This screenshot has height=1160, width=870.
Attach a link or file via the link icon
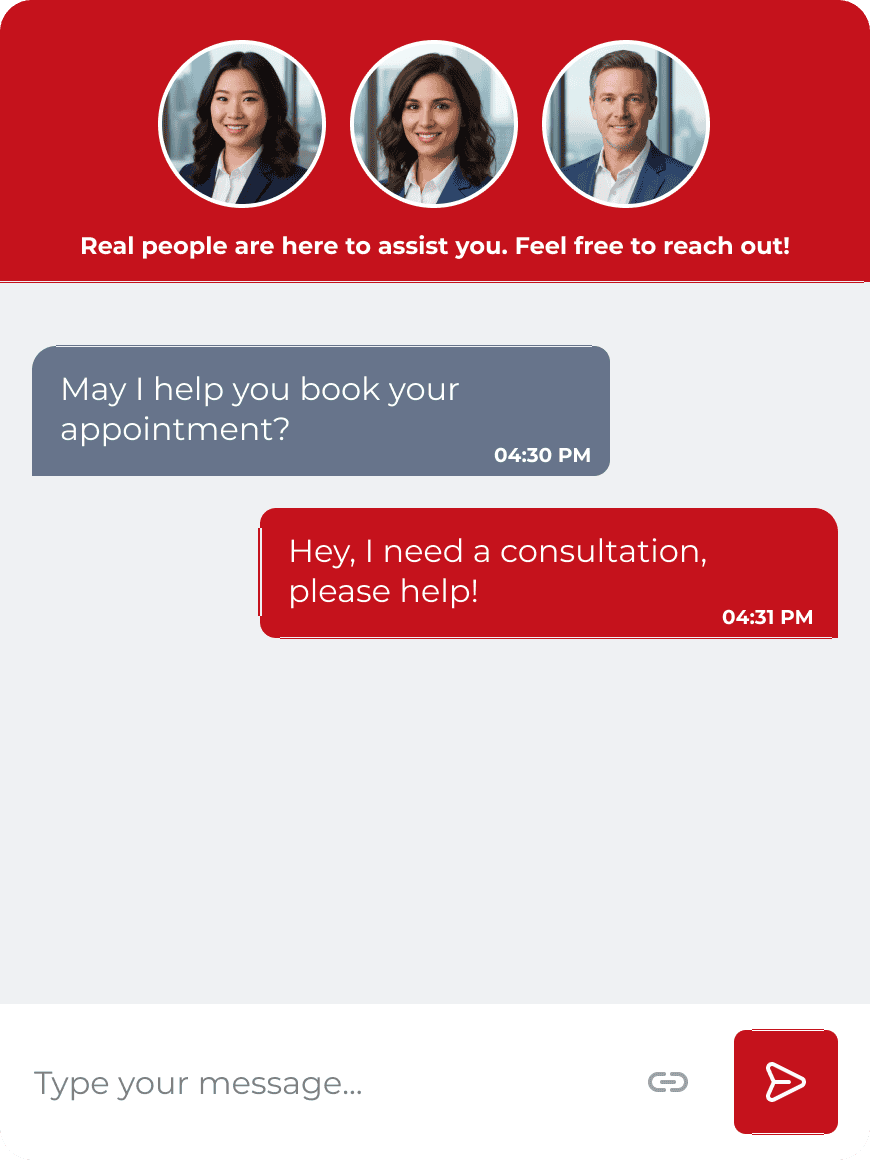[x=668, y=1082]
